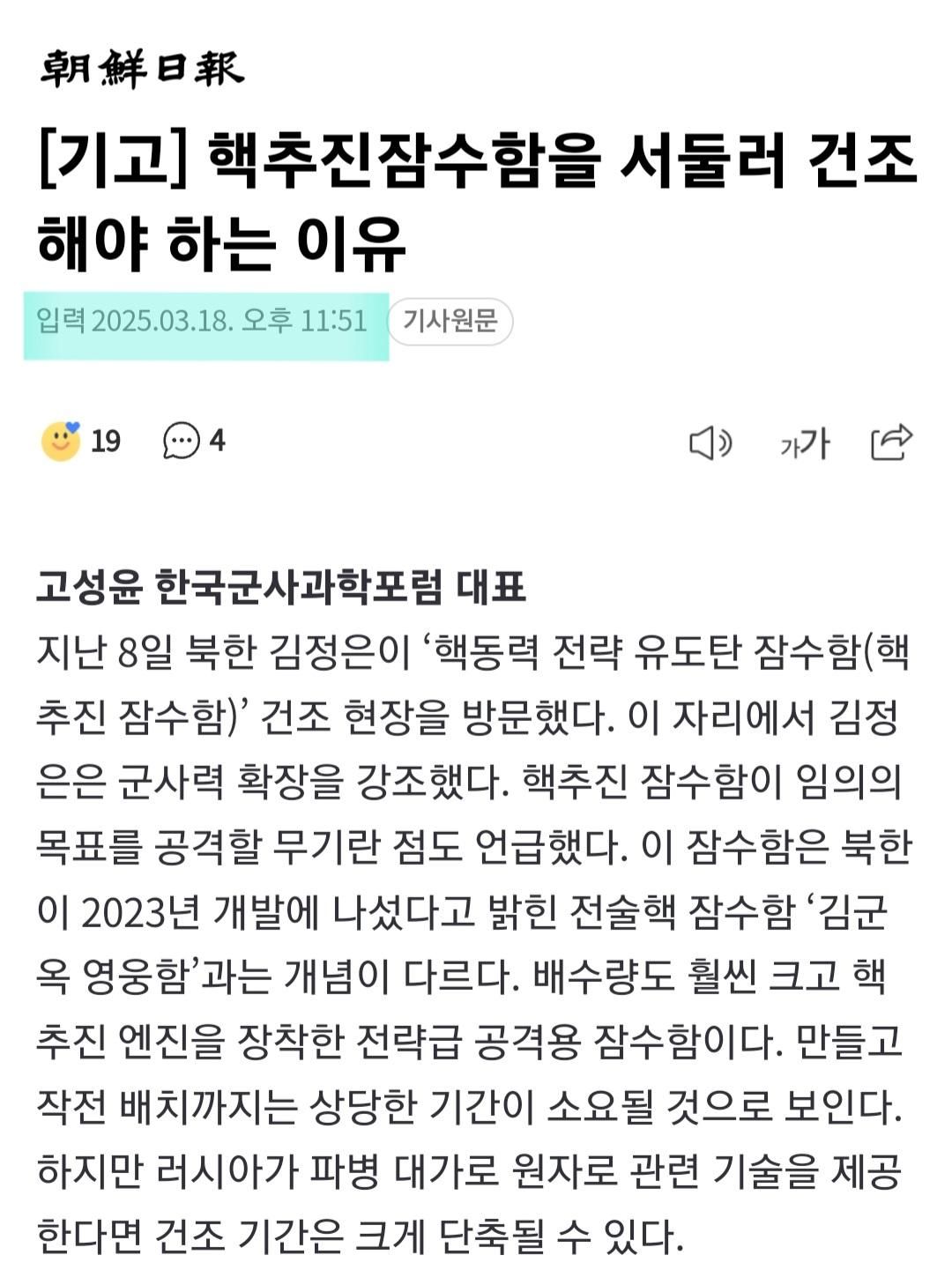The image size is (952, 1270).
Task: Open the original article via 기사원문
Action: (x=450, y=321)
